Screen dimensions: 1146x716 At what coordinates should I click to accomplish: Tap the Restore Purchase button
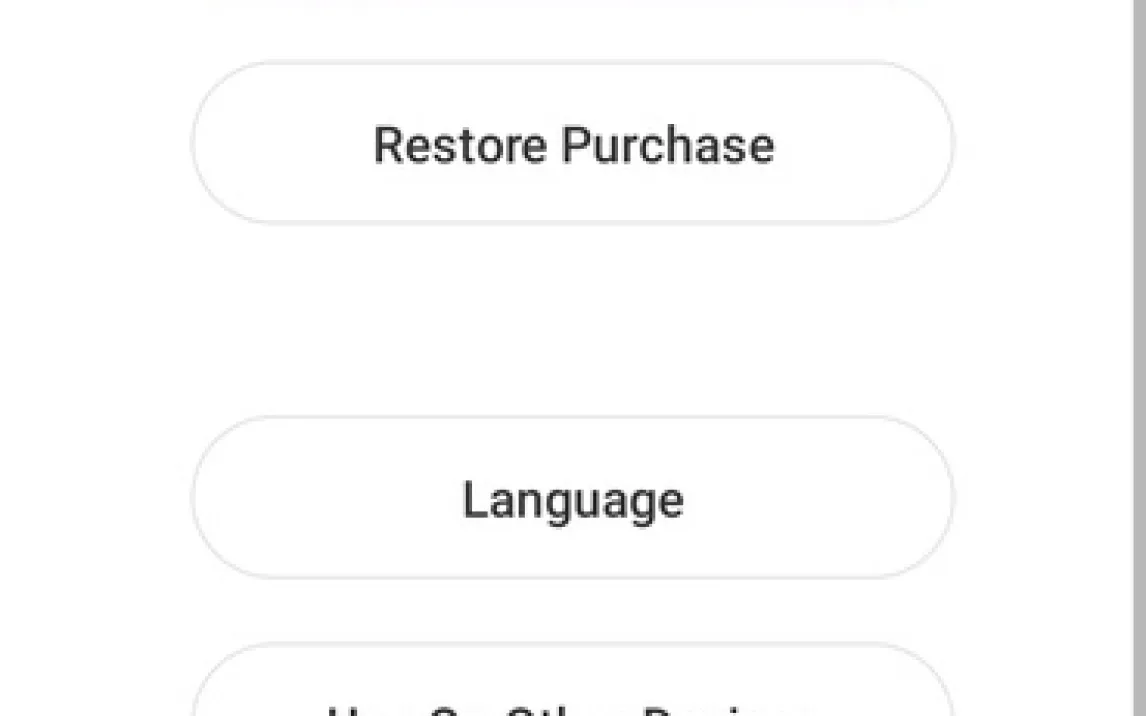pos(573,144)
